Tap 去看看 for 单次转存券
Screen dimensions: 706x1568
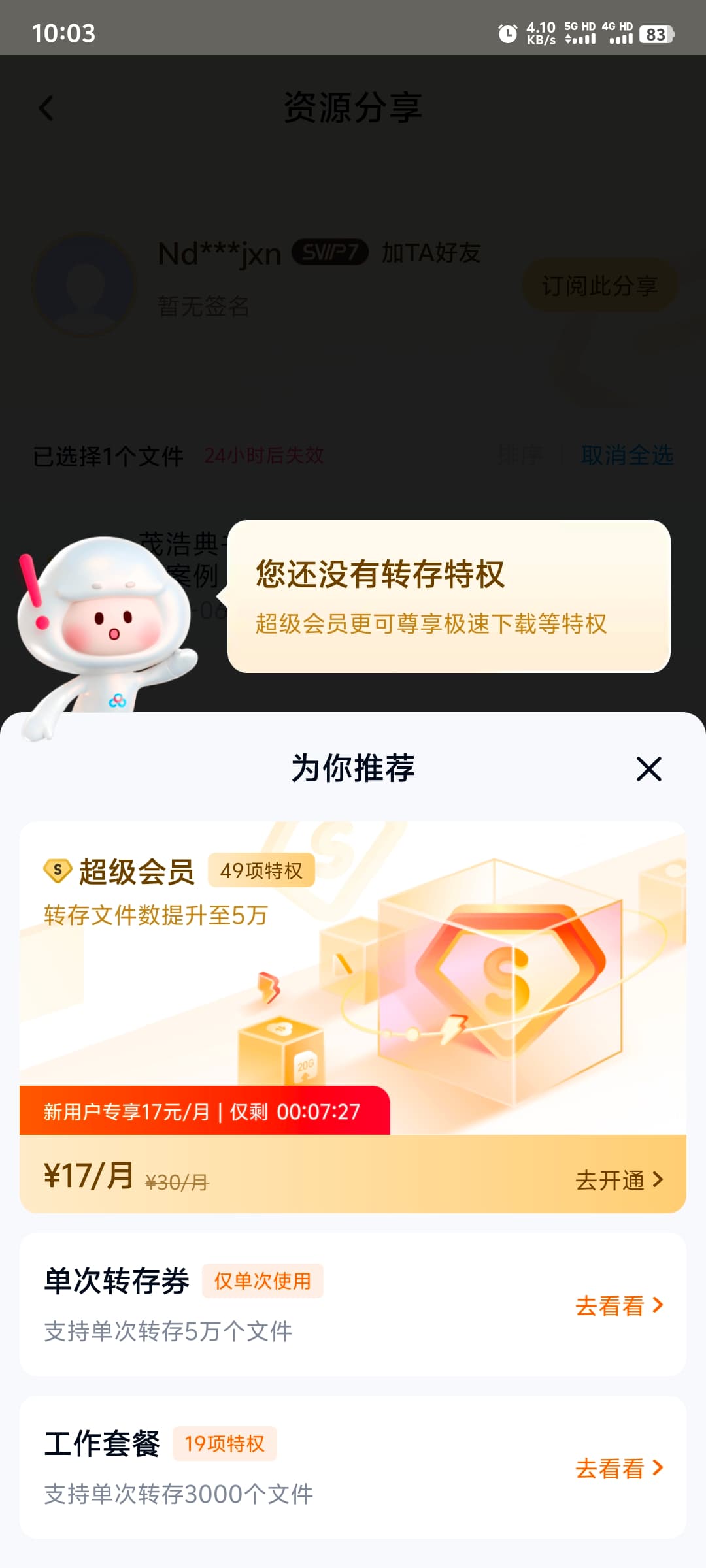pyautogui.click(x=620, y=1305)
